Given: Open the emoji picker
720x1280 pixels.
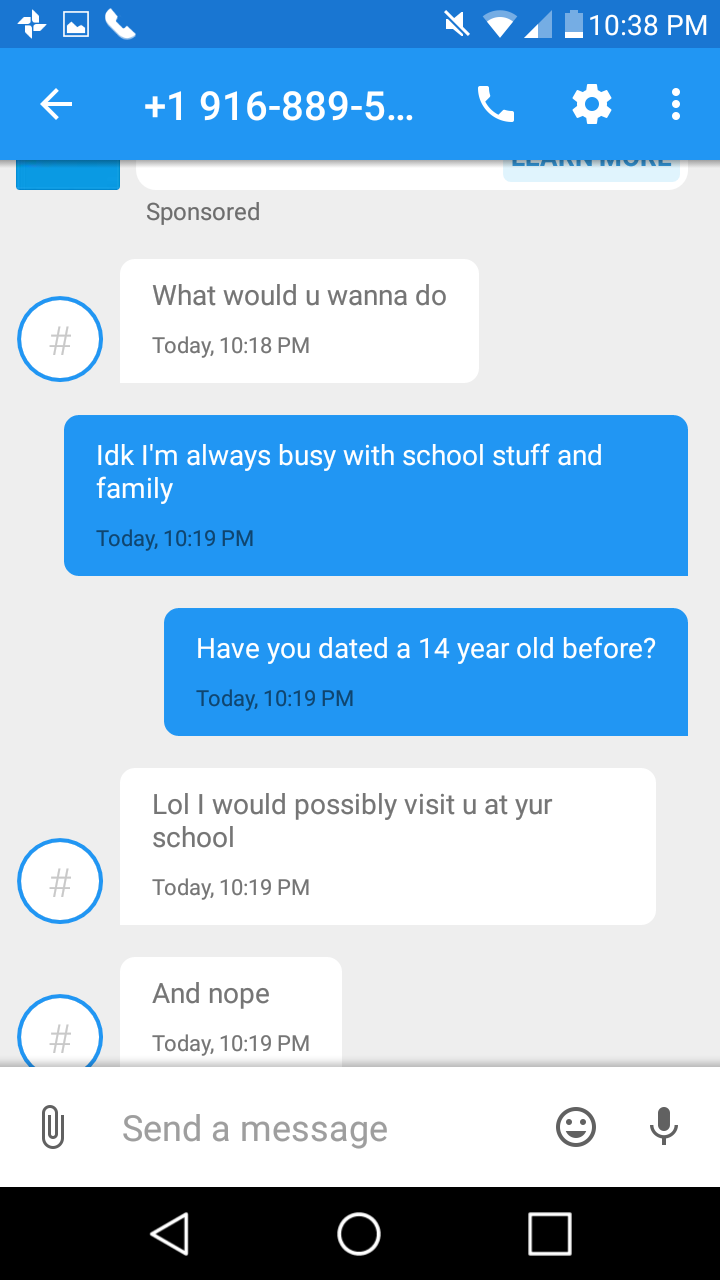Looking at the screenshot, I should (x=576, y=1128).
